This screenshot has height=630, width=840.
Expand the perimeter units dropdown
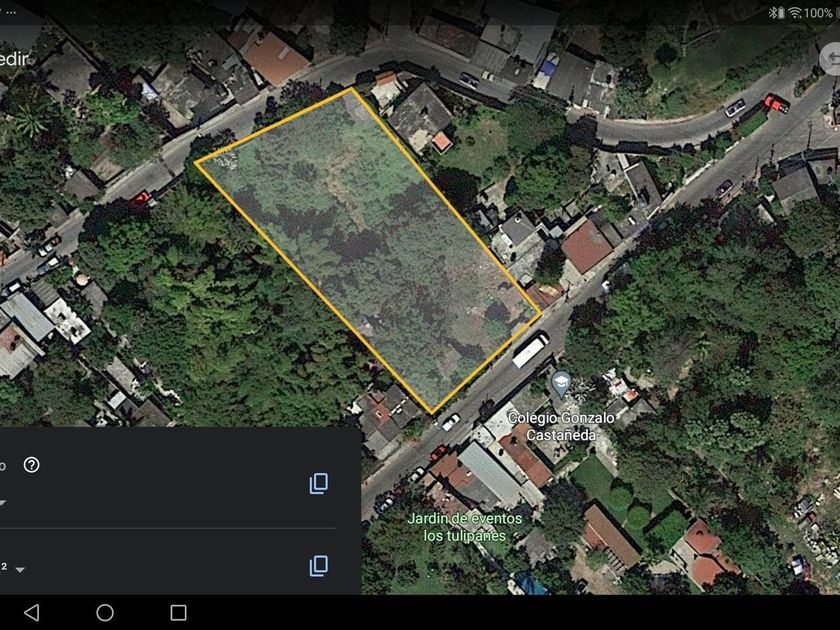point(2,503)
